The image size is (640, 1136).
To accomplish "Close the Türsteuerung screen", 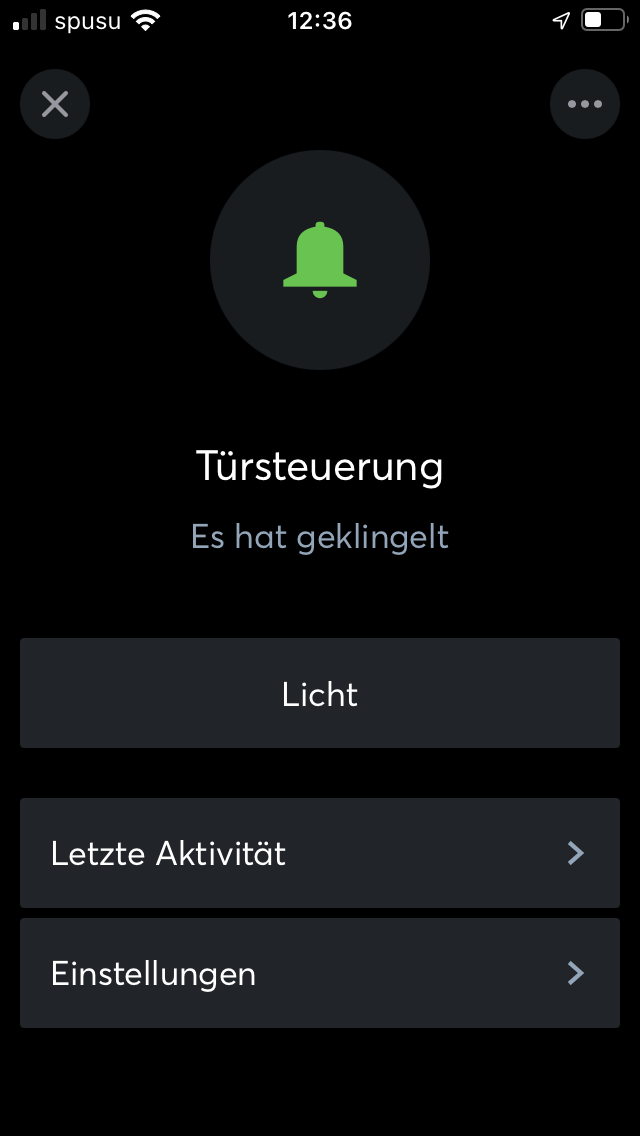I will click(55, 104).
